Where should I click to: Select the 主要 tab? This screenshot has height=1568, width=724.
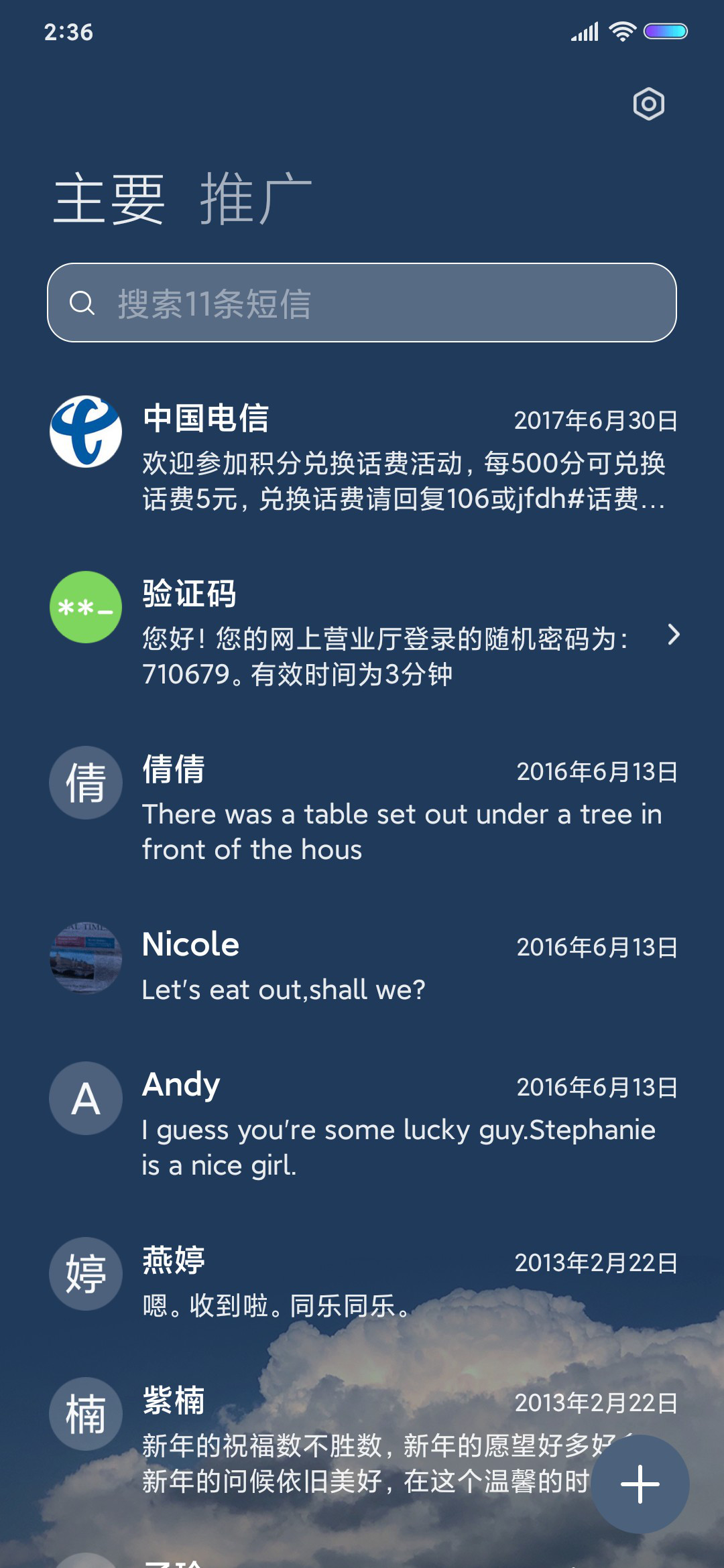(x=109, y=199)
